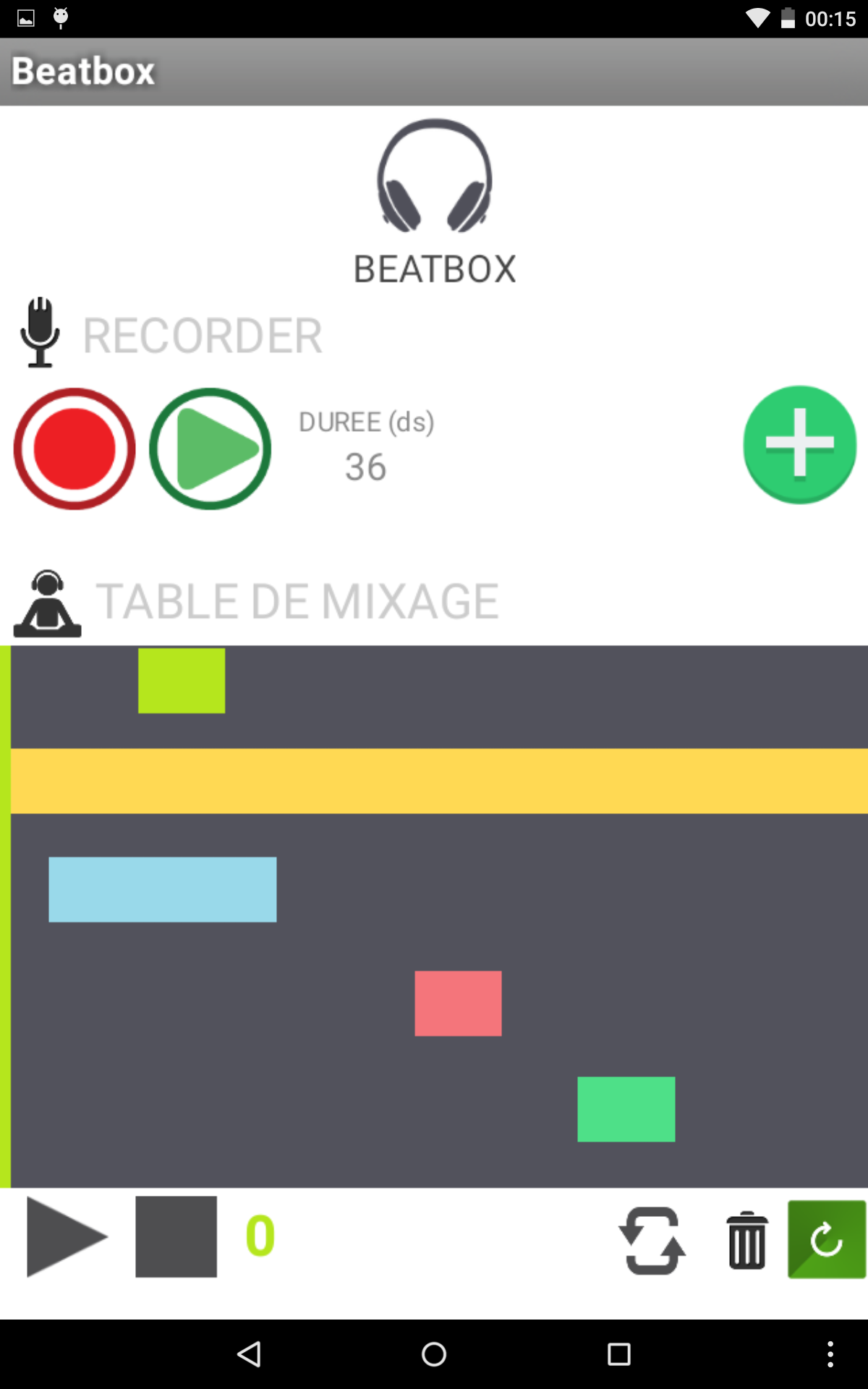The image size is (868, 1389).
Task: Play back the recorded sample
Action: pos(210,449)
